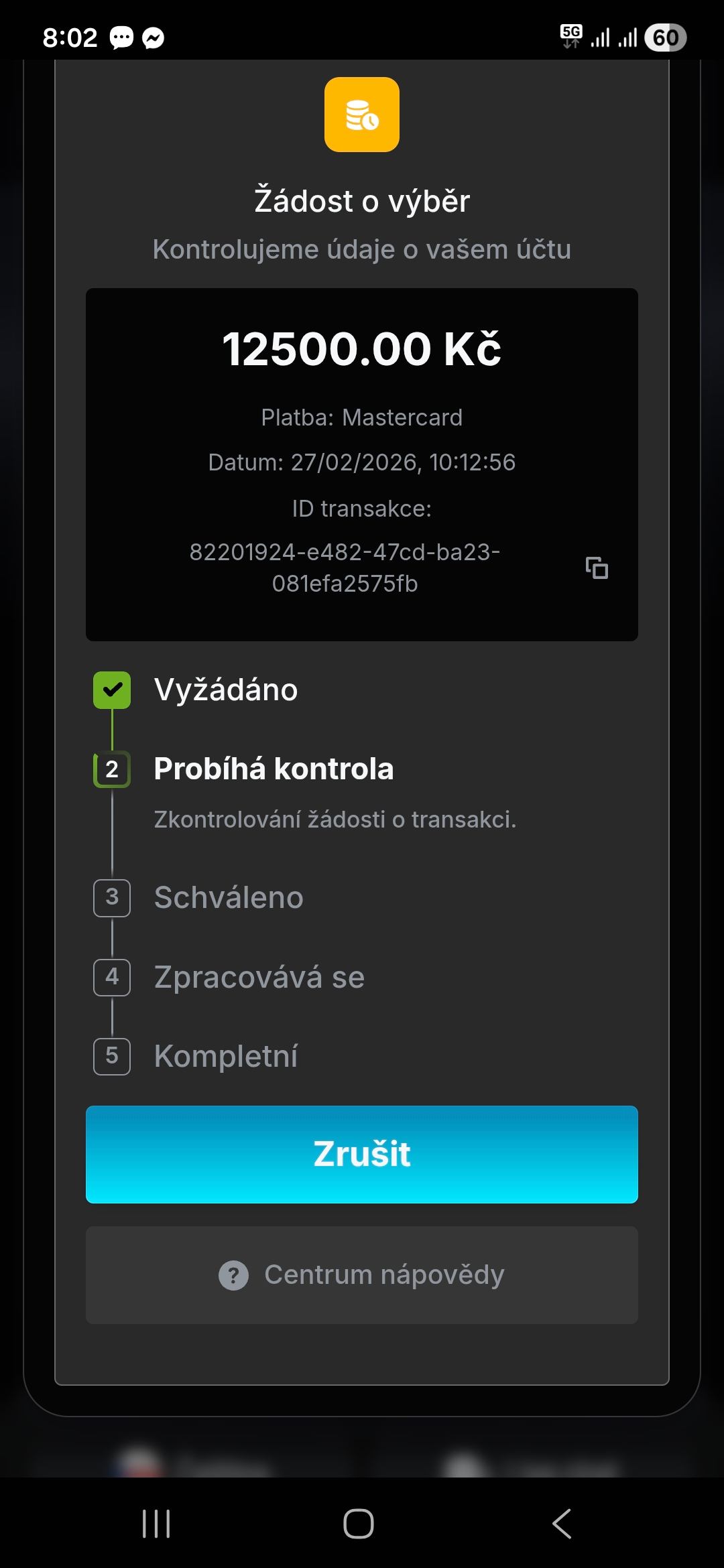Tap the battery level indicator
The width and height of the screenshot is (724, 1568).
[x=665, y=38]
